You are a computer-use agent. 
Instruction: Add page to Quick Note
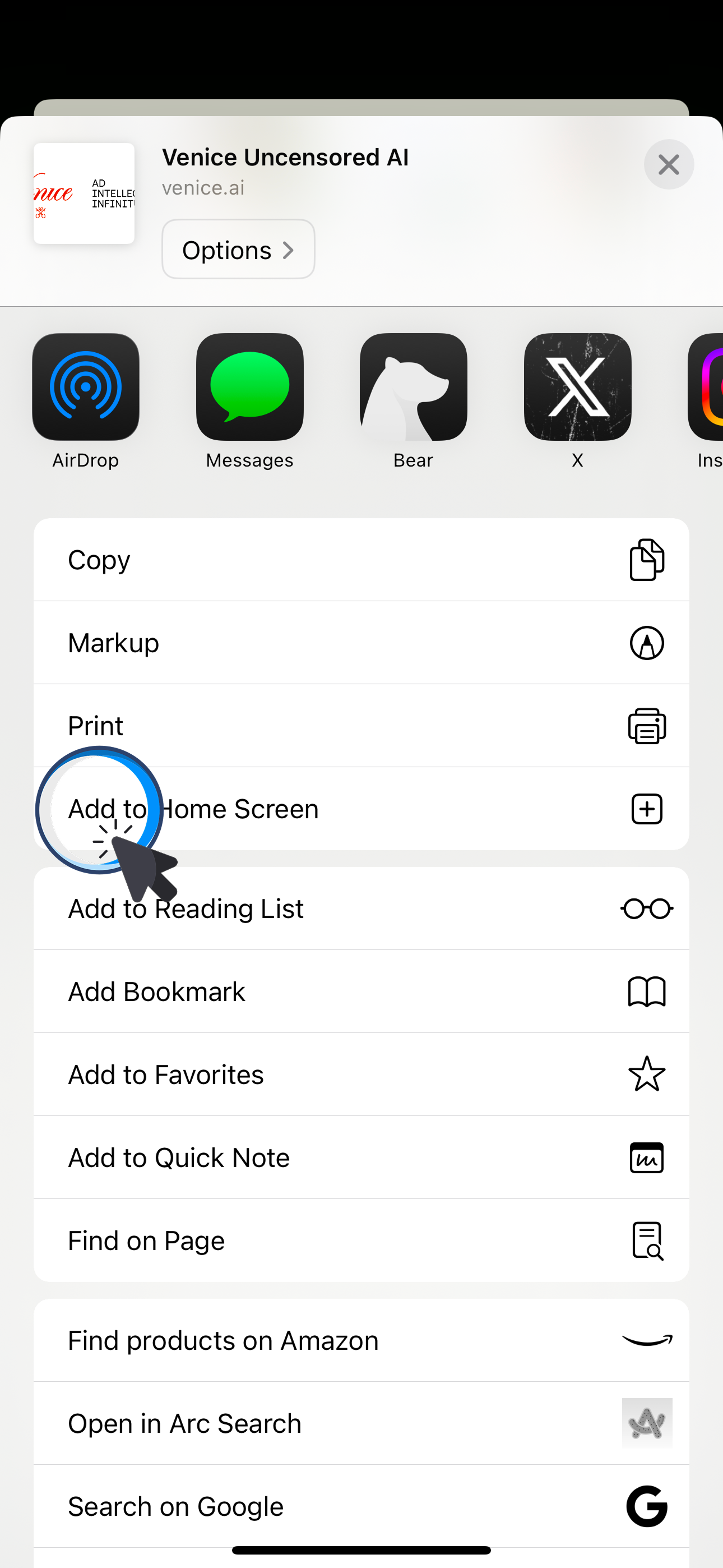pyautogui.click(x=361, y=1157)
